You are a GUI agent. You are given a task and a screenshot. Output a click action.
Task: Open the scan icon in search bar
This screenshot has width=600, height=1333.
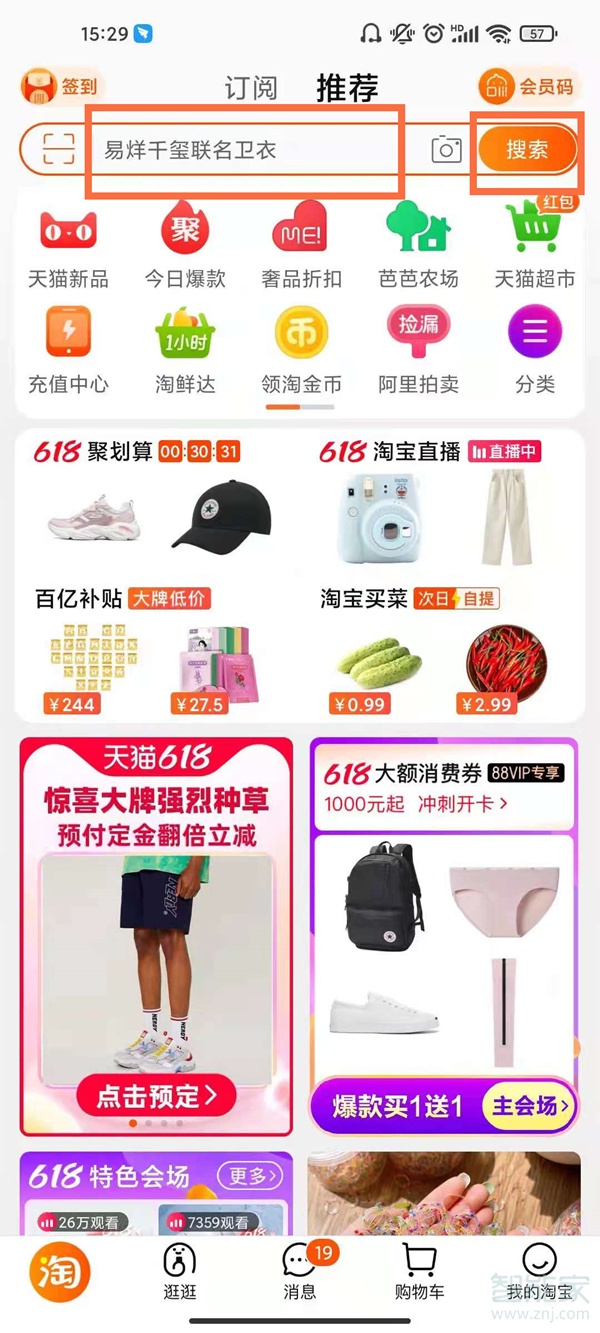tap(59, 150)
